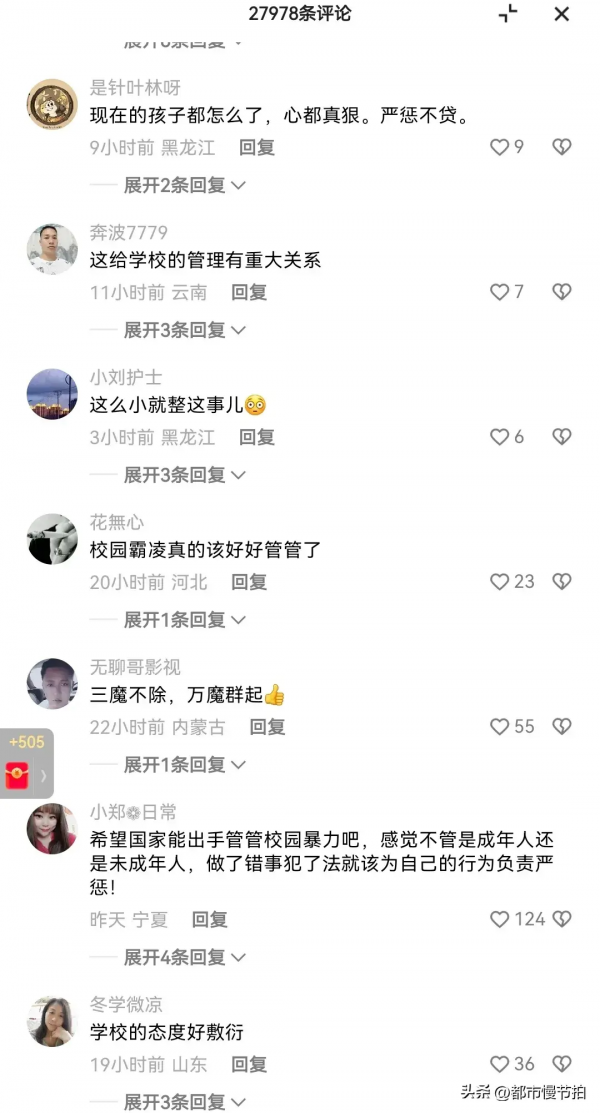Dislike the comment by 奔波7779

562,292
